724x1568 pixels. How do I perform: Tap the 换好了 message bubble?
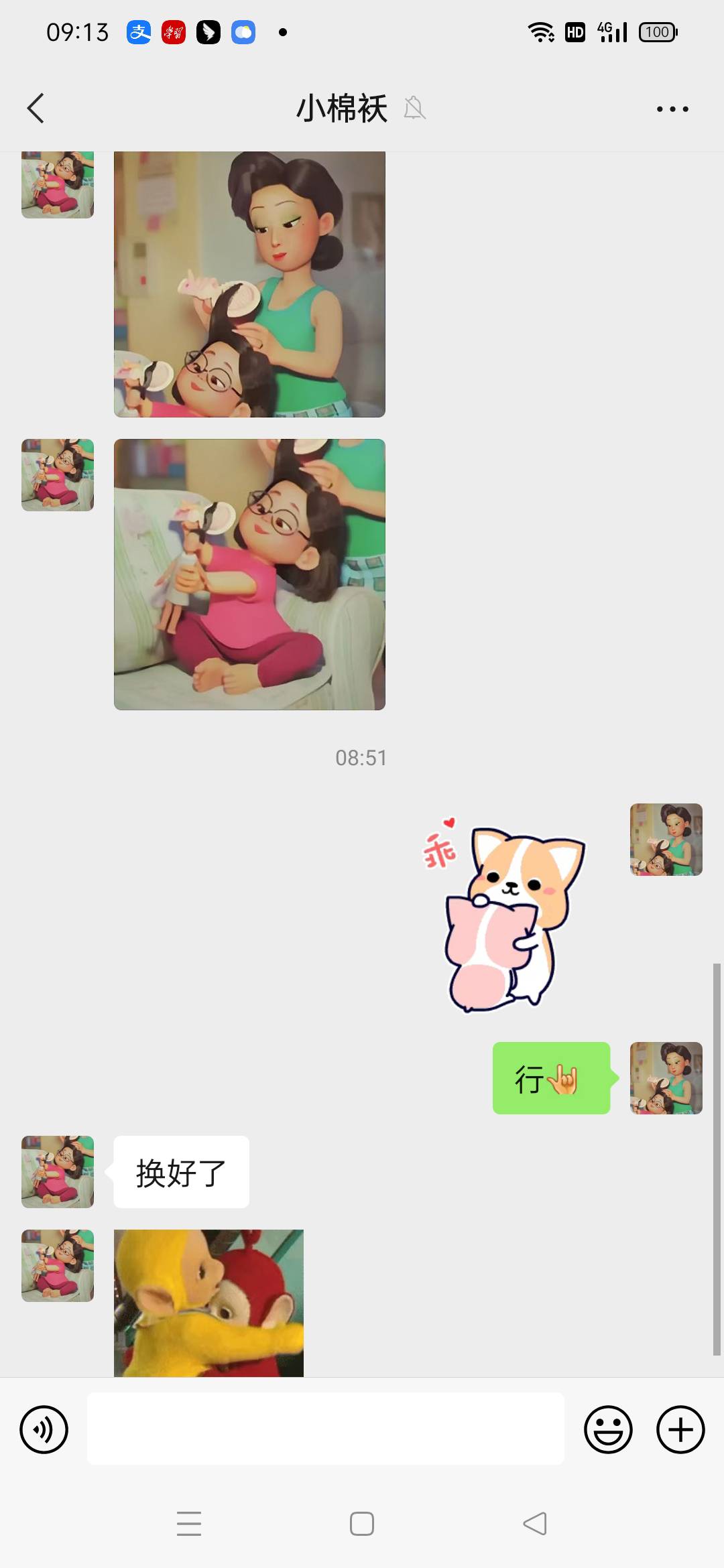pyautogui.click(x=181, y=1171)
